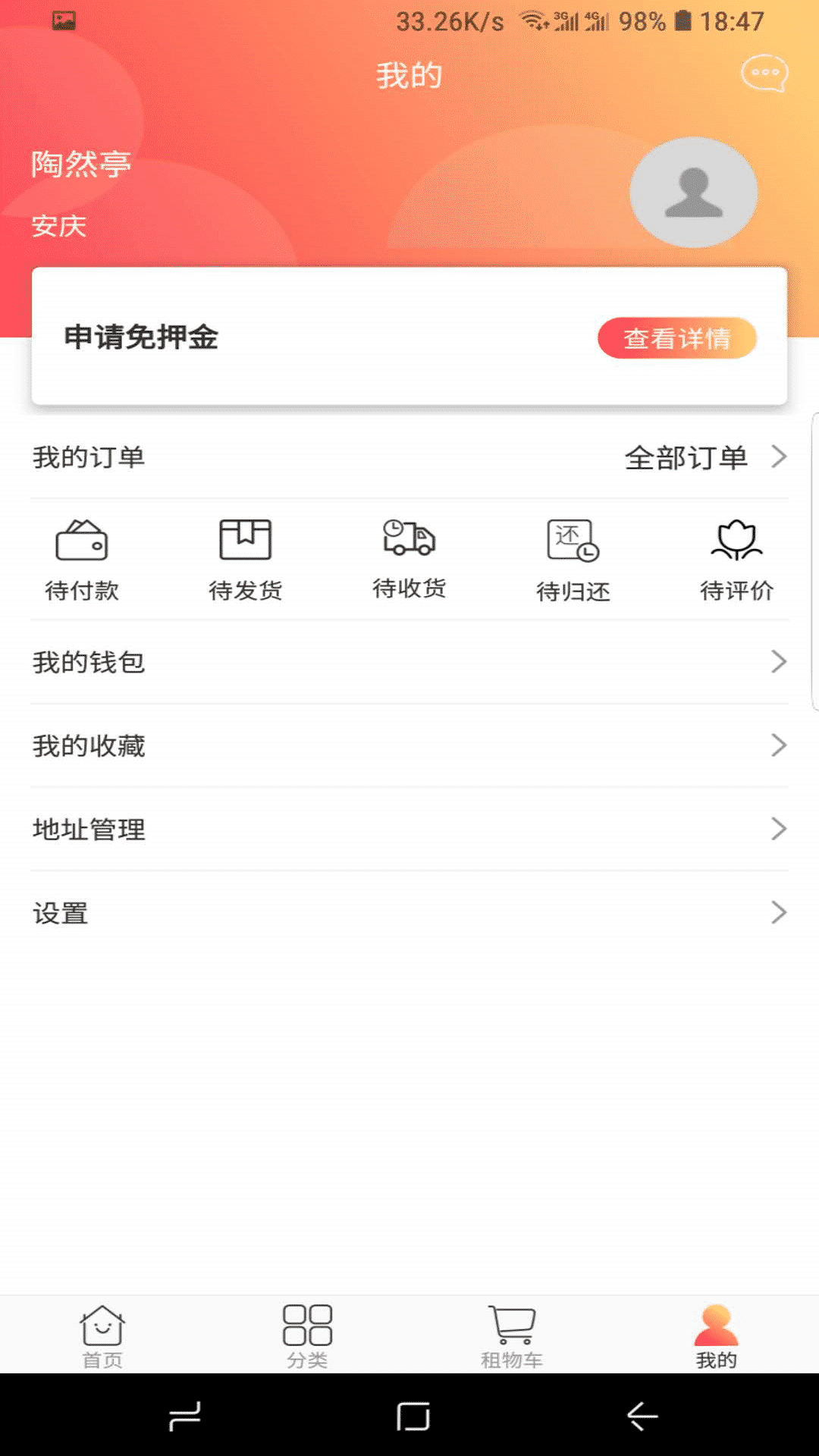The image size is (819, 1456).
Task: Open 待归还 items to return
Action: point(573,560)
